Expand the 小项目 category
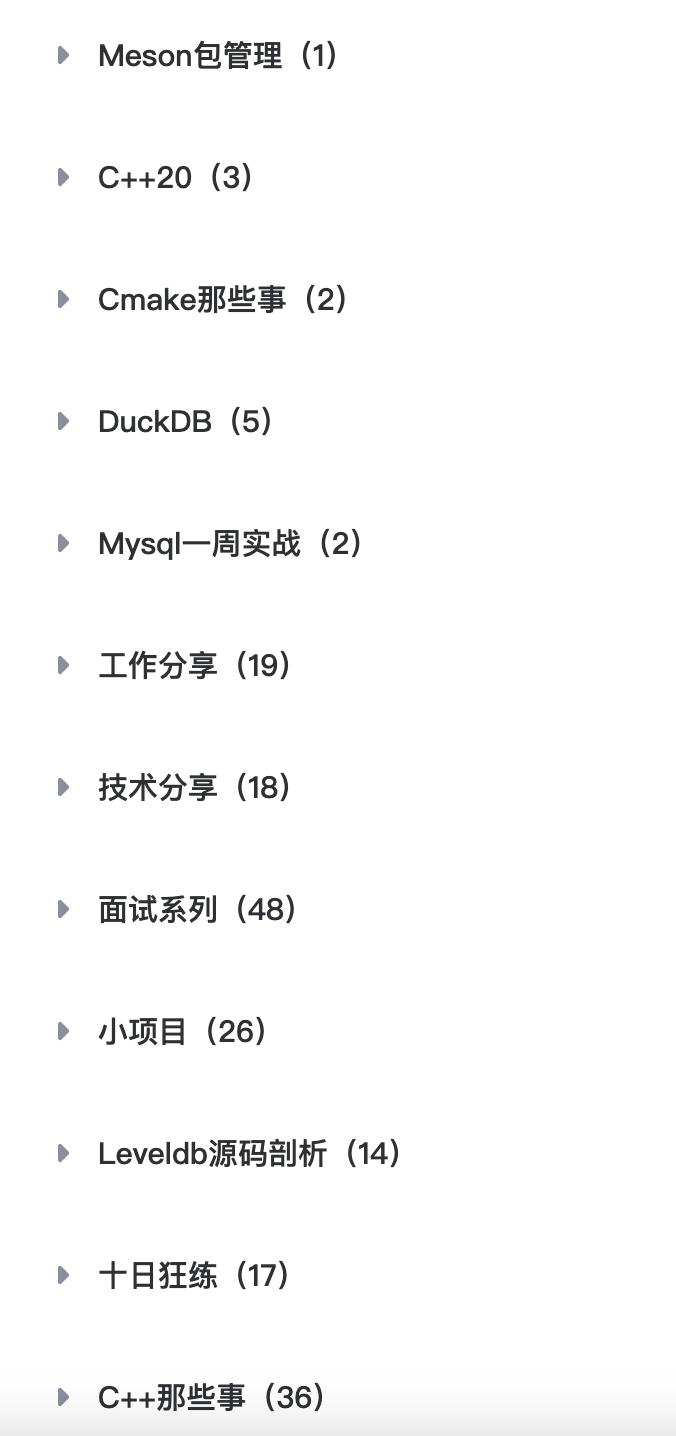The width and height of the screenshot is (676, 1436). coord(64,1031)
